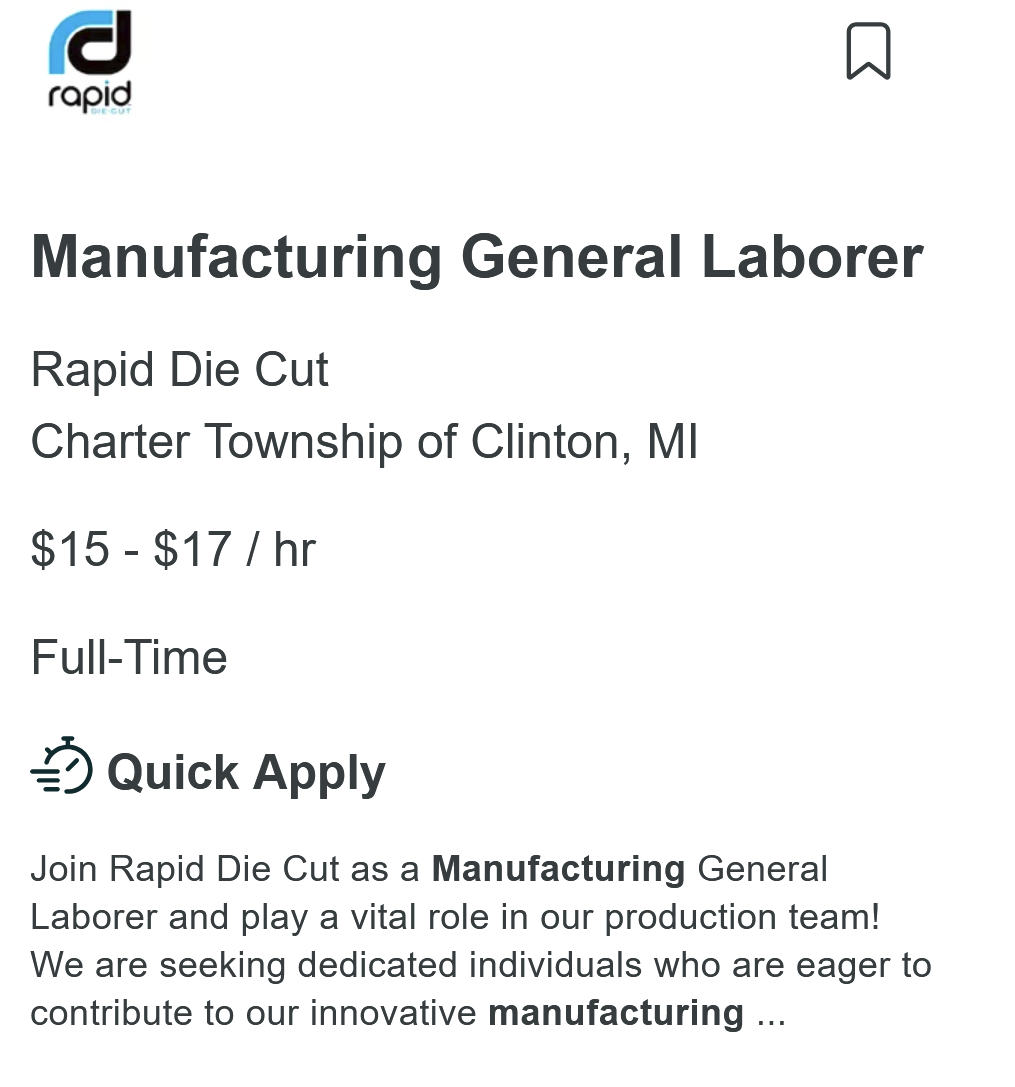
Task: Save this job with the bookmark icon
Action: 867,52
